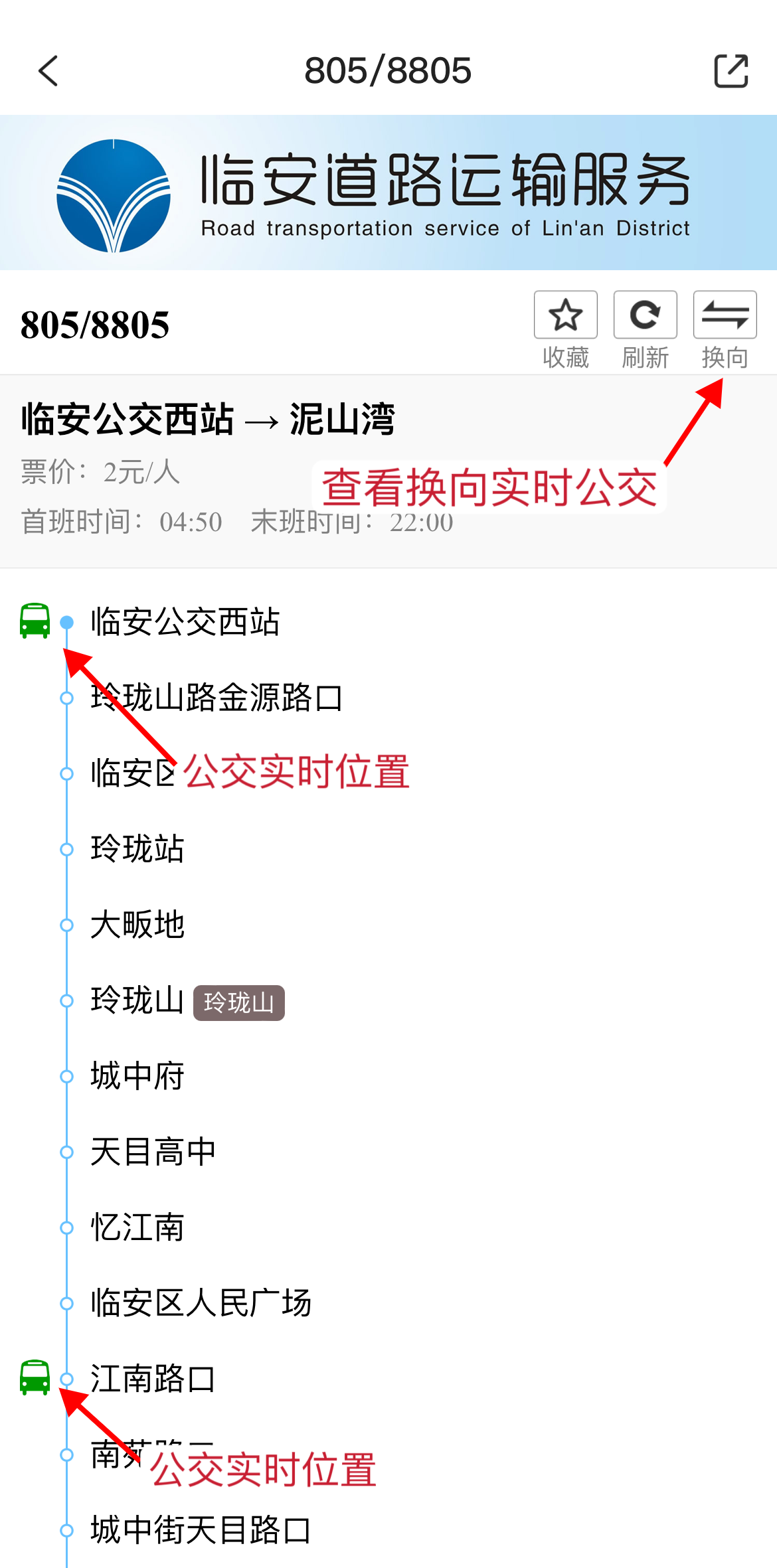This screenshot has width=777, height=1568.
Task: Favorite route 805/8805 with 收藏
Action: pos(565,316)
